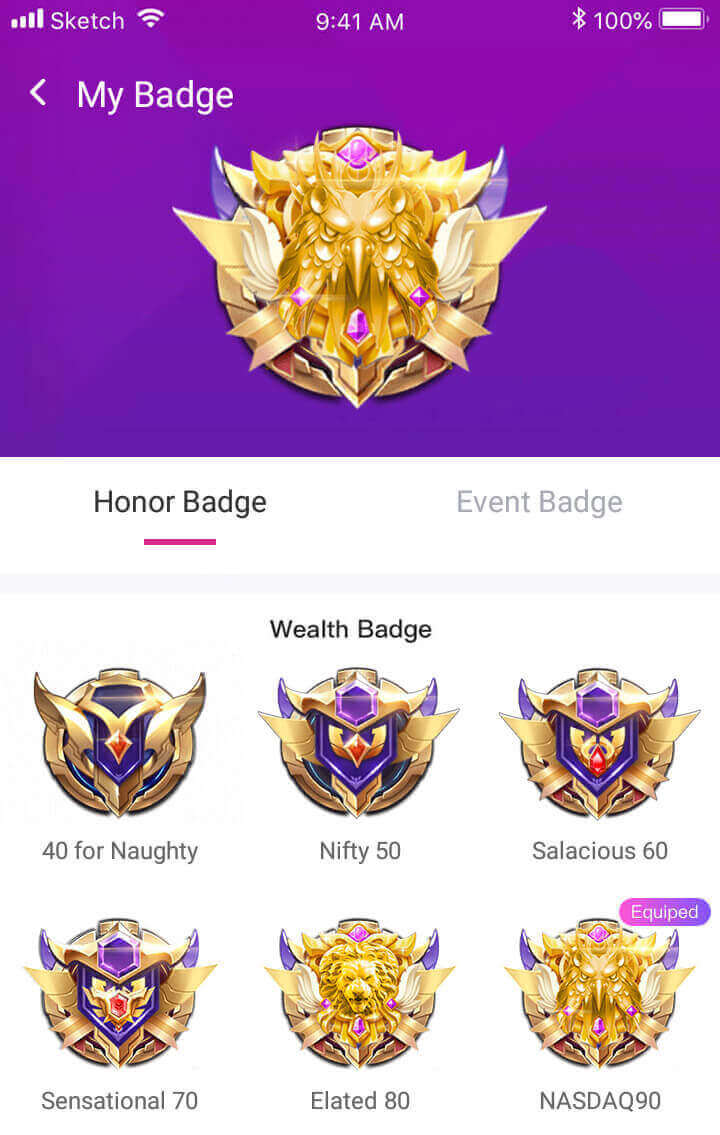Select the Nifty 50 badge
Screen dimensions: 720x1135
(359, 743)
